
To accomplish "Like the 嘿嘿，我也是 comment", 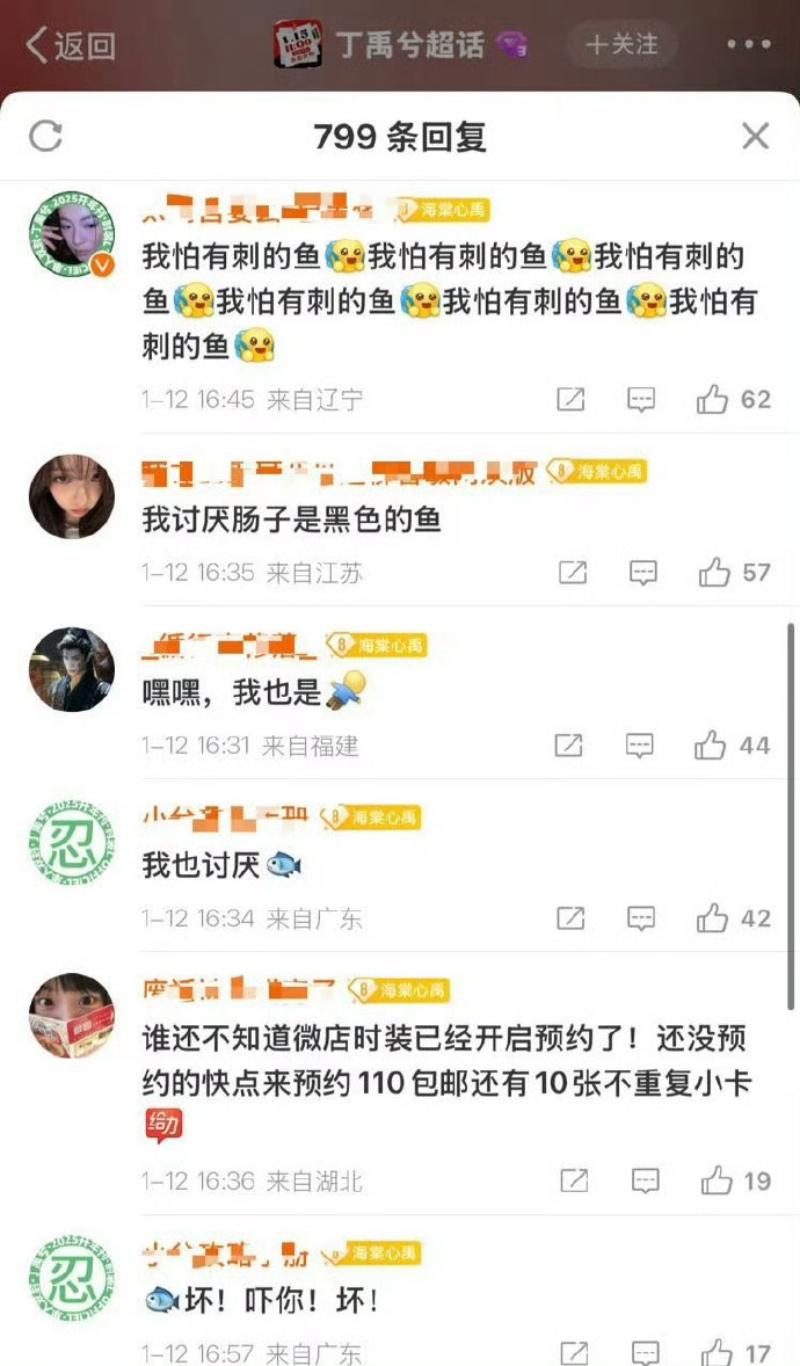I will (711, 746).
